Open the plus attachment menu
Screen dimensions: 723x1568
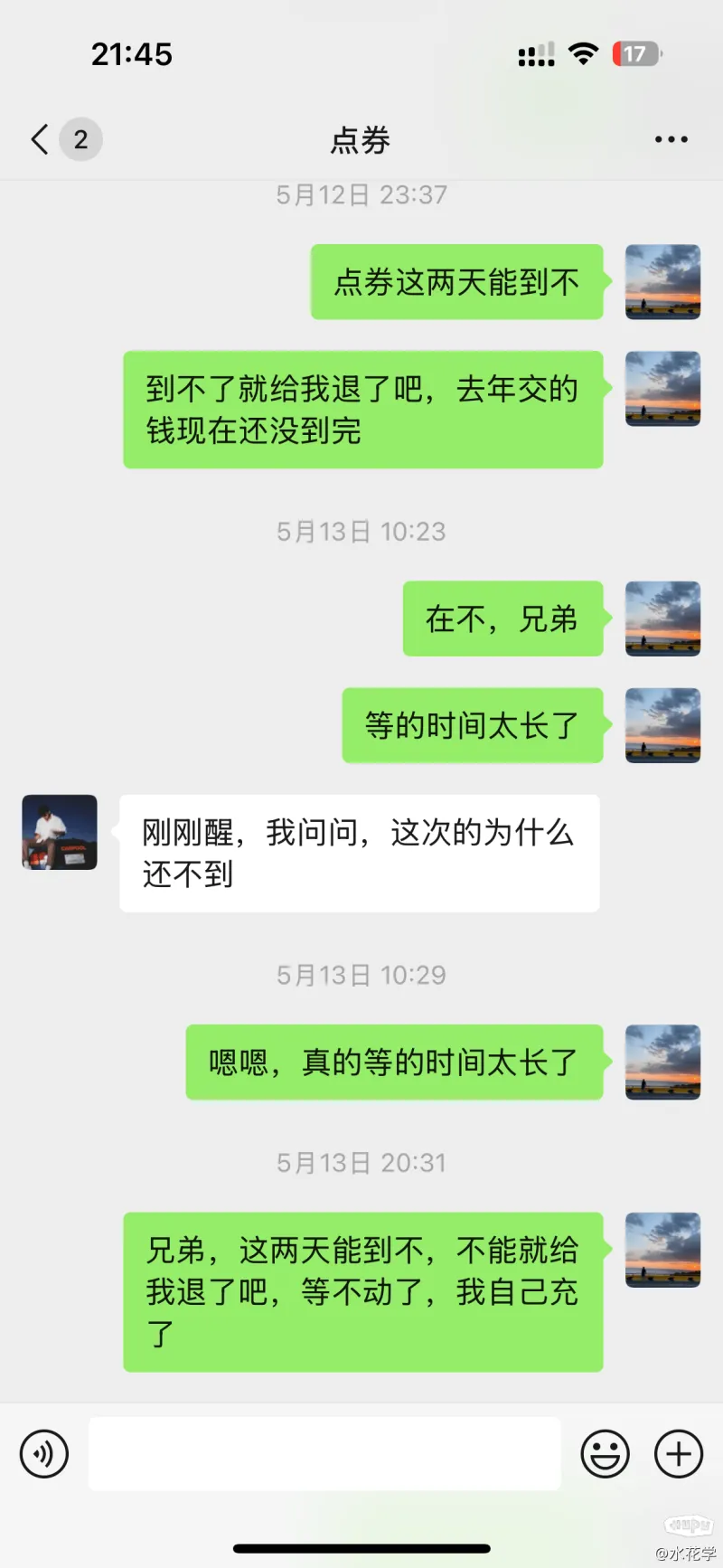679,1453
